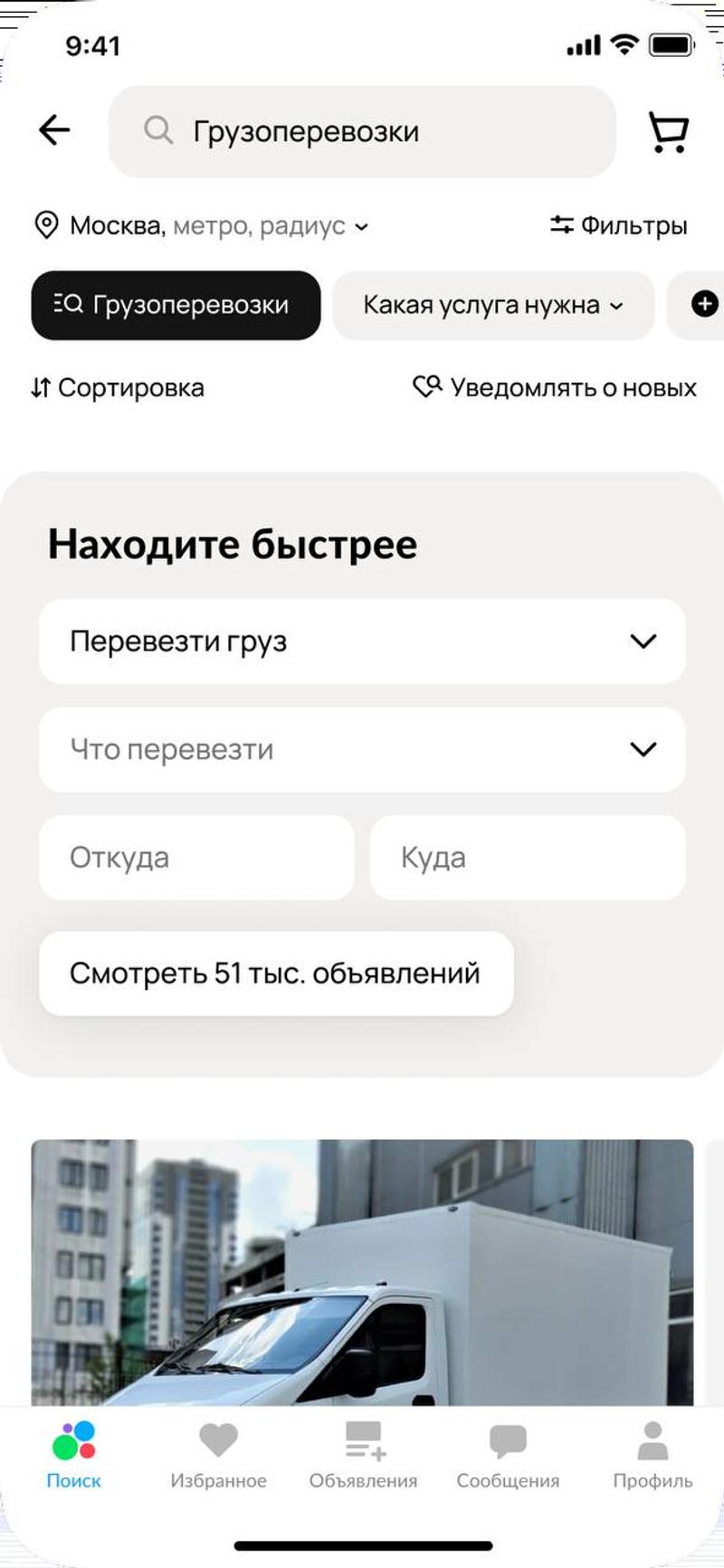Open the Что перевезти dropdown
Screen dimensions: 724x1568
tap(362, 750)
